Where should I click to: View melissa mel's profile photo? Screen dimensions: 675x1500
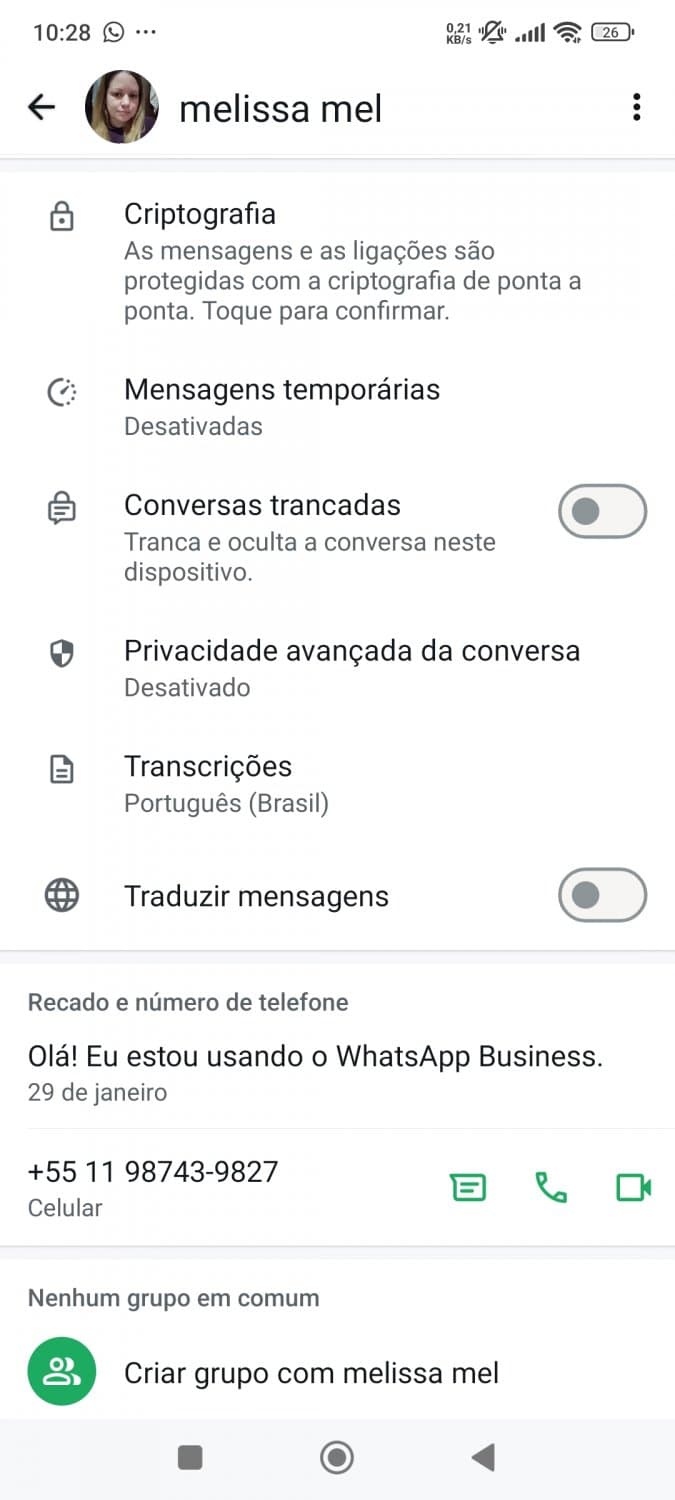click(x=122, y=107)
